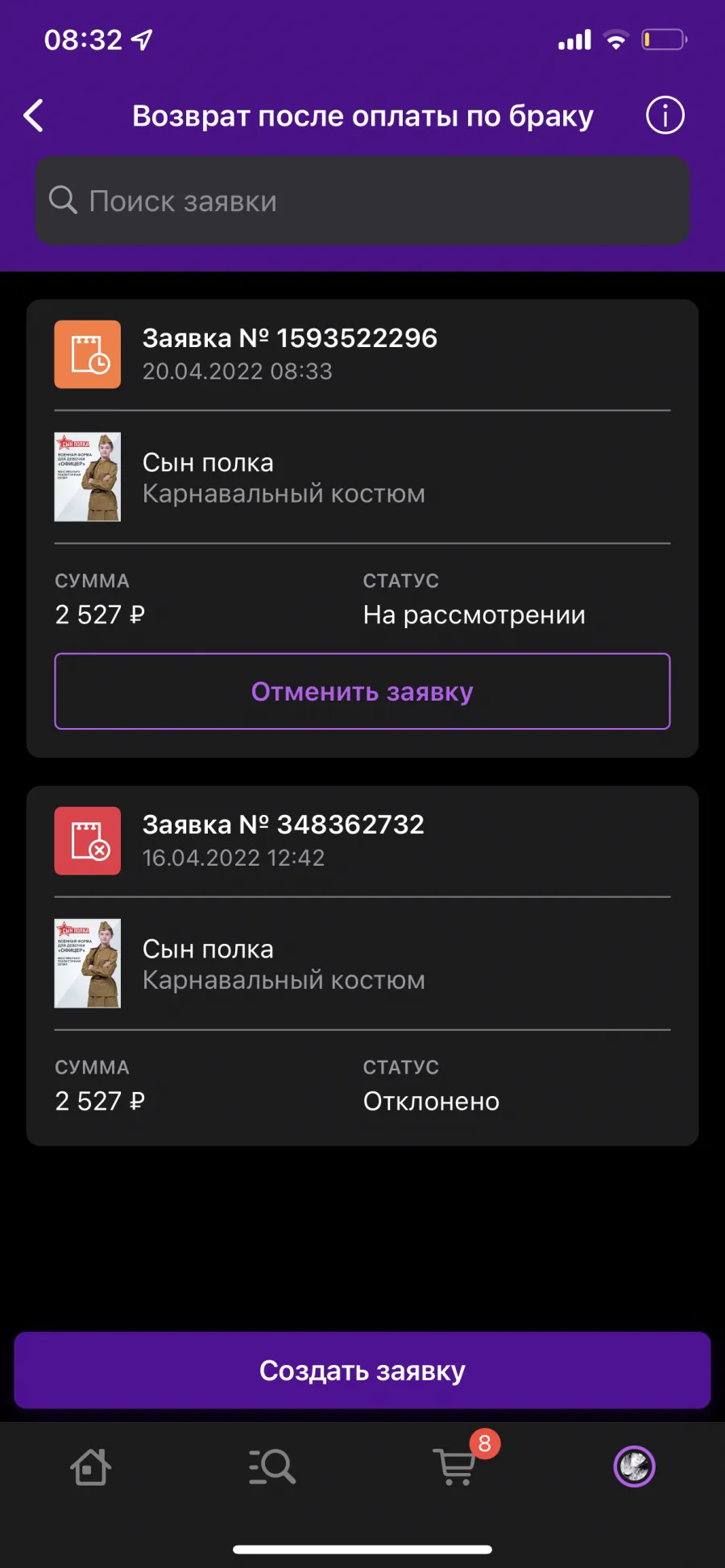Open the catalog search tab
725x1568 pixels.
pyautogui.click(x=272, y=1467)
